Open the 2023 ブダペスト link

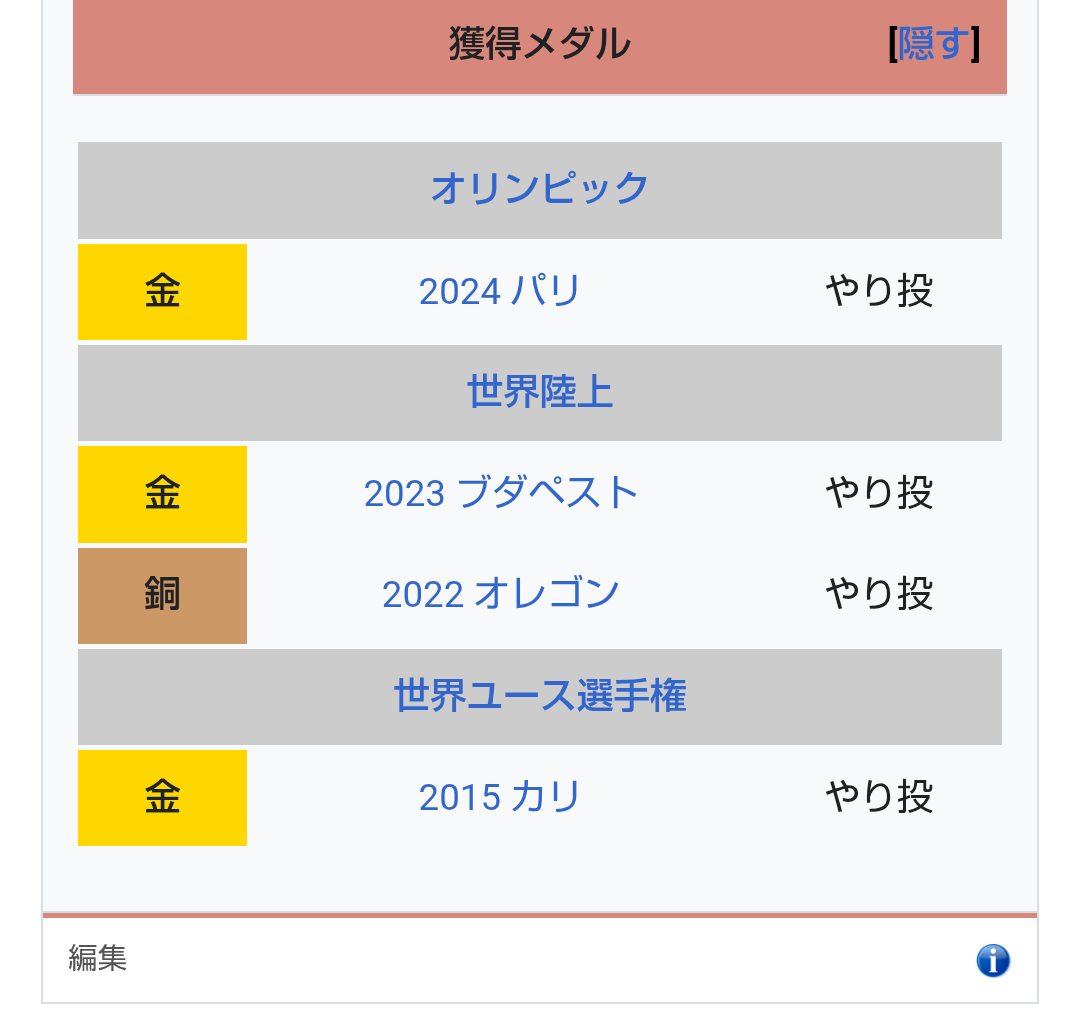click(501, 493)
